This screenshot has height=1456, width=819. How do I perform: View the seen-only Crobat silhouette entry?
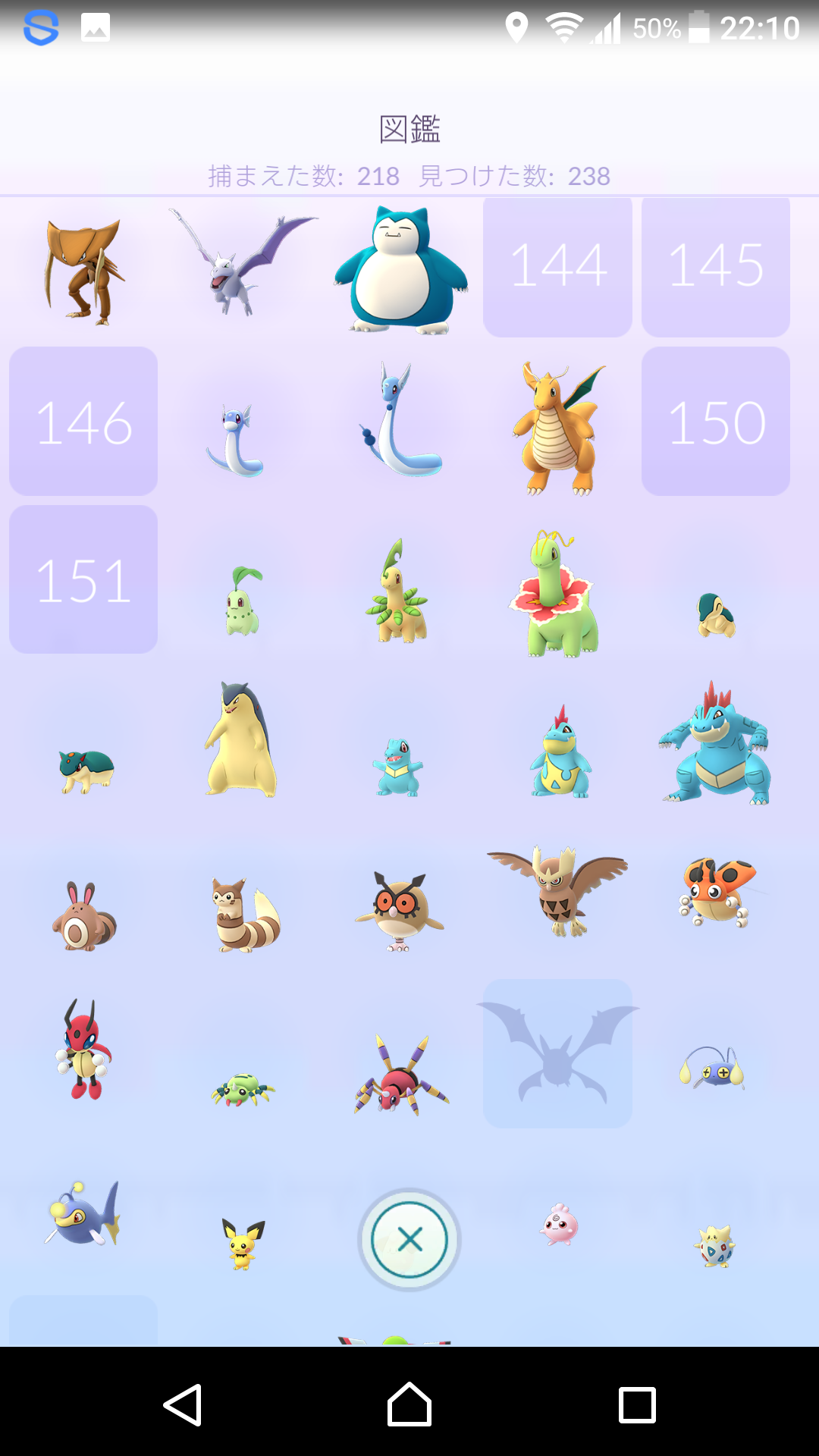(558, 1053)
